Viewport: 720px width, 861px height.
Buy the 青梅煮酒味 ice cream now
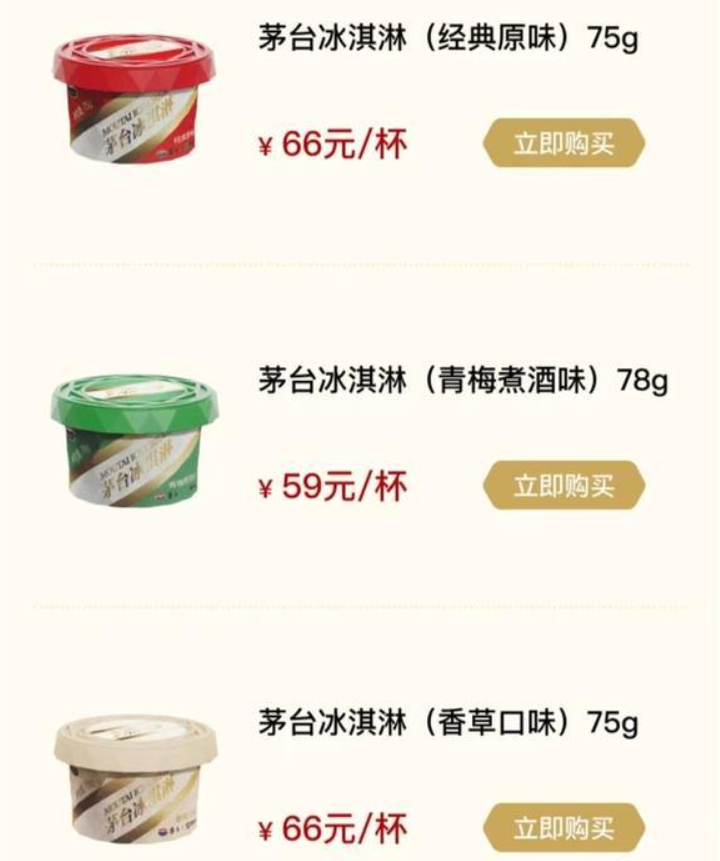(564, 486)
